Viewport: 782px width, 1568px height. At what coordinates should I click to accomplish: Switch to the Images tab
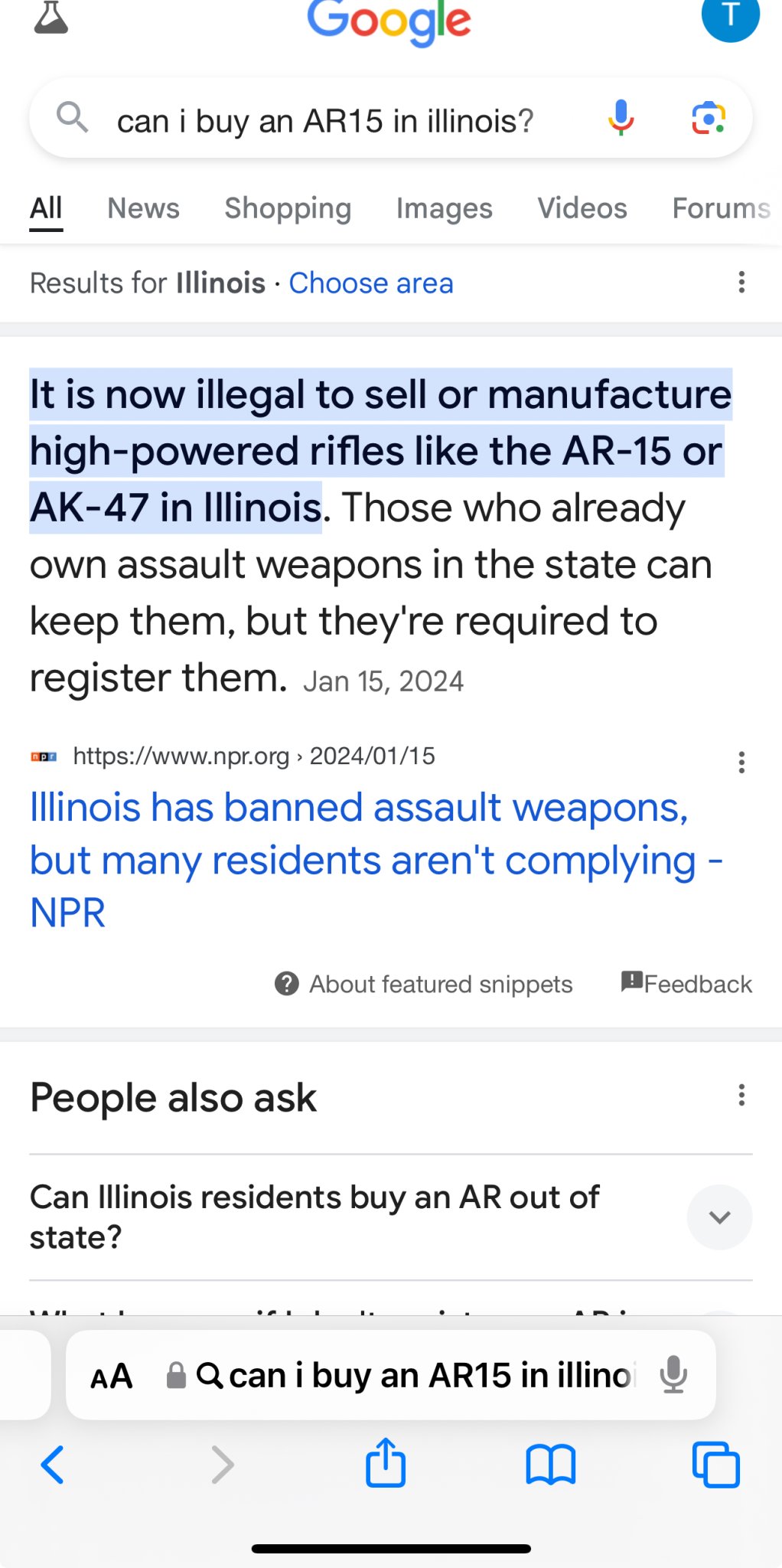tap(444, 208)
